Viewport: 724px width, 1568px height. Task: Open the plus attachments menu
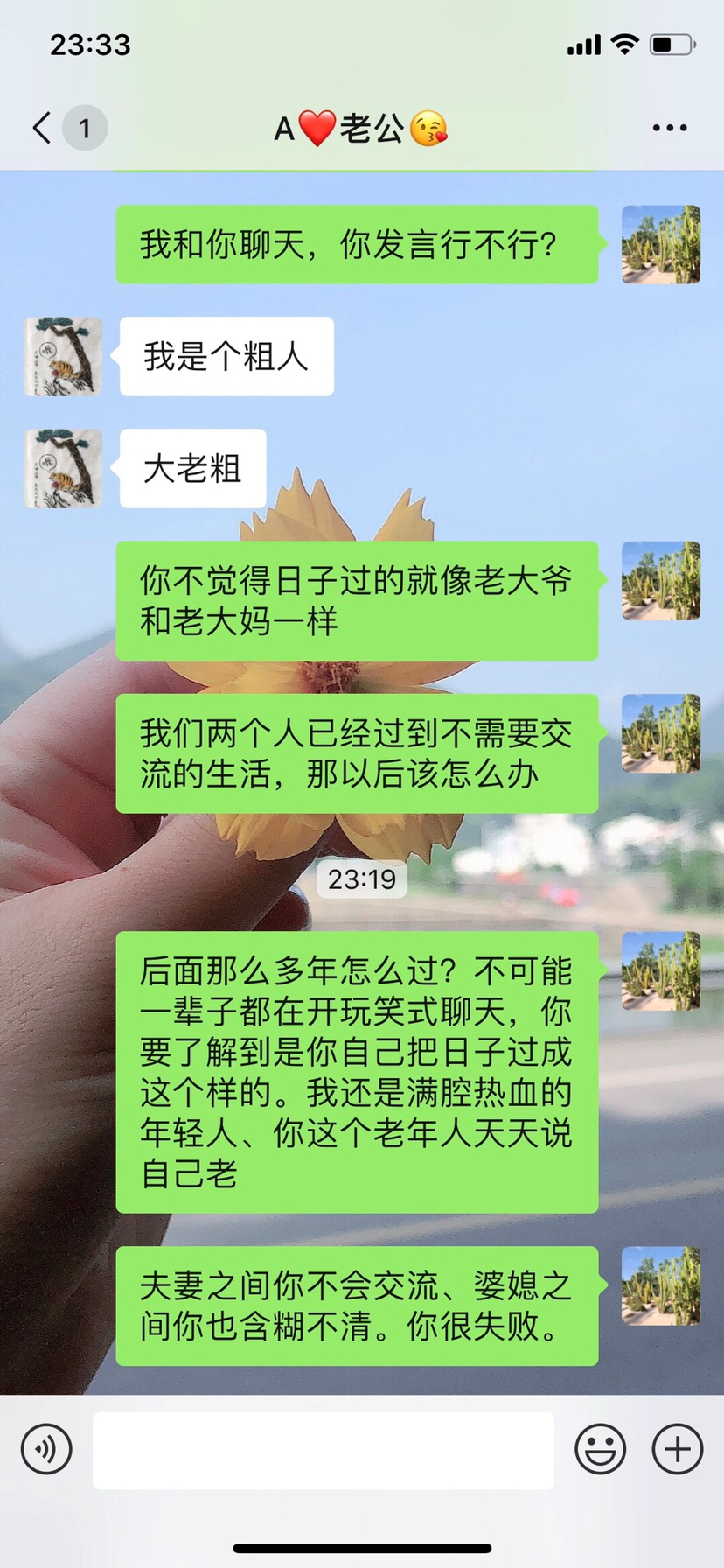[677, 1449]
